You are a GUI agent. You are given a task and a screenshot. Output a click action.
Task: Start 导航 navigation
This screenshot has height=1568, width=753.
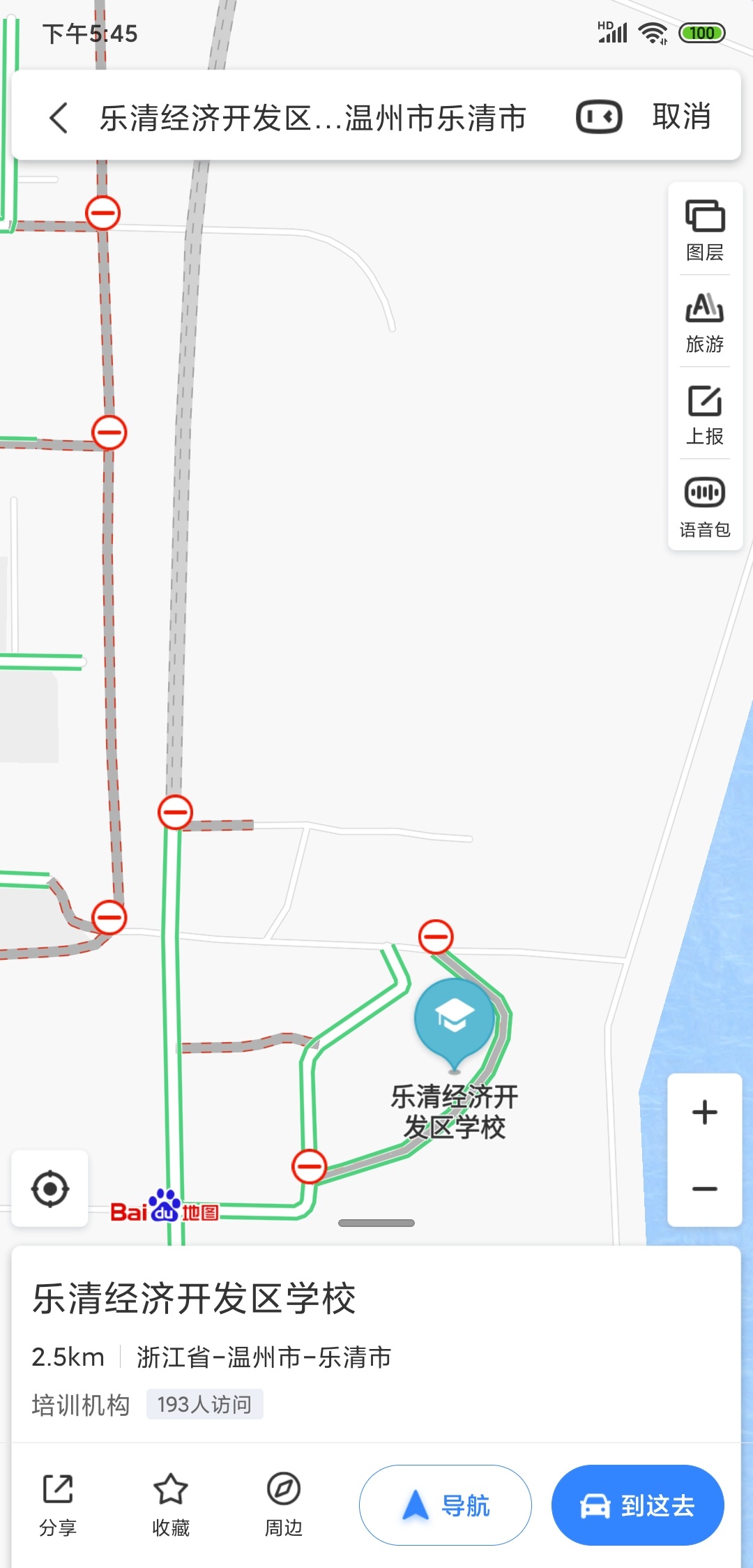tap(446, 1505)
